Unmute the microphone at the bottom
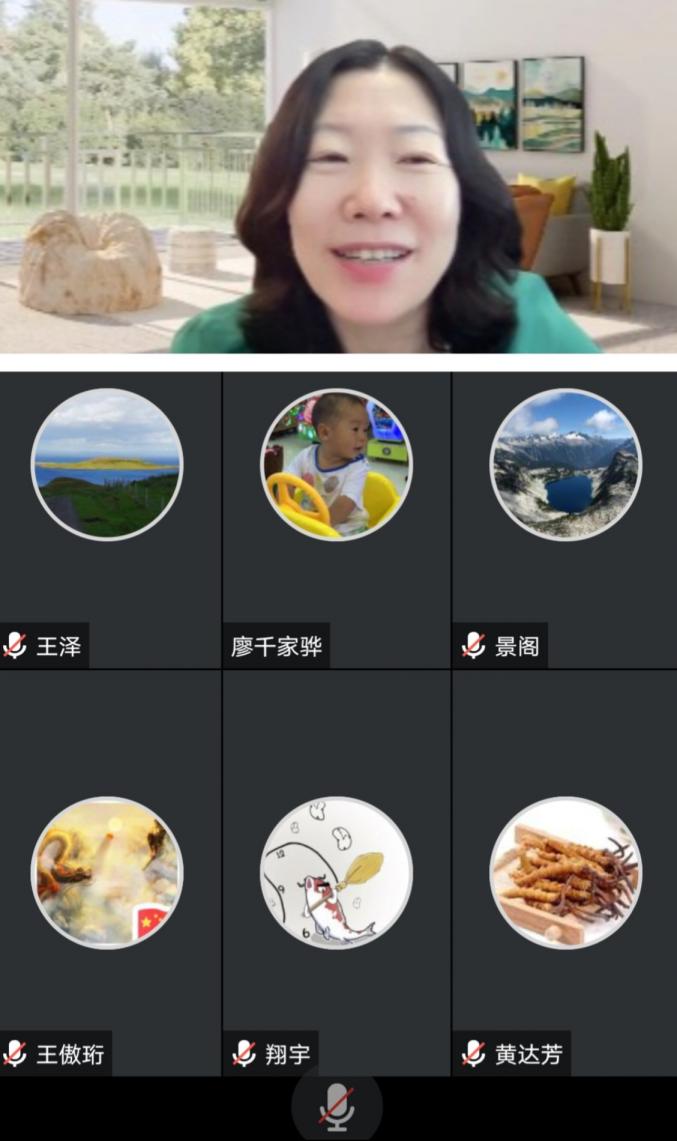677x1141 pixels. click(337, 1108)
